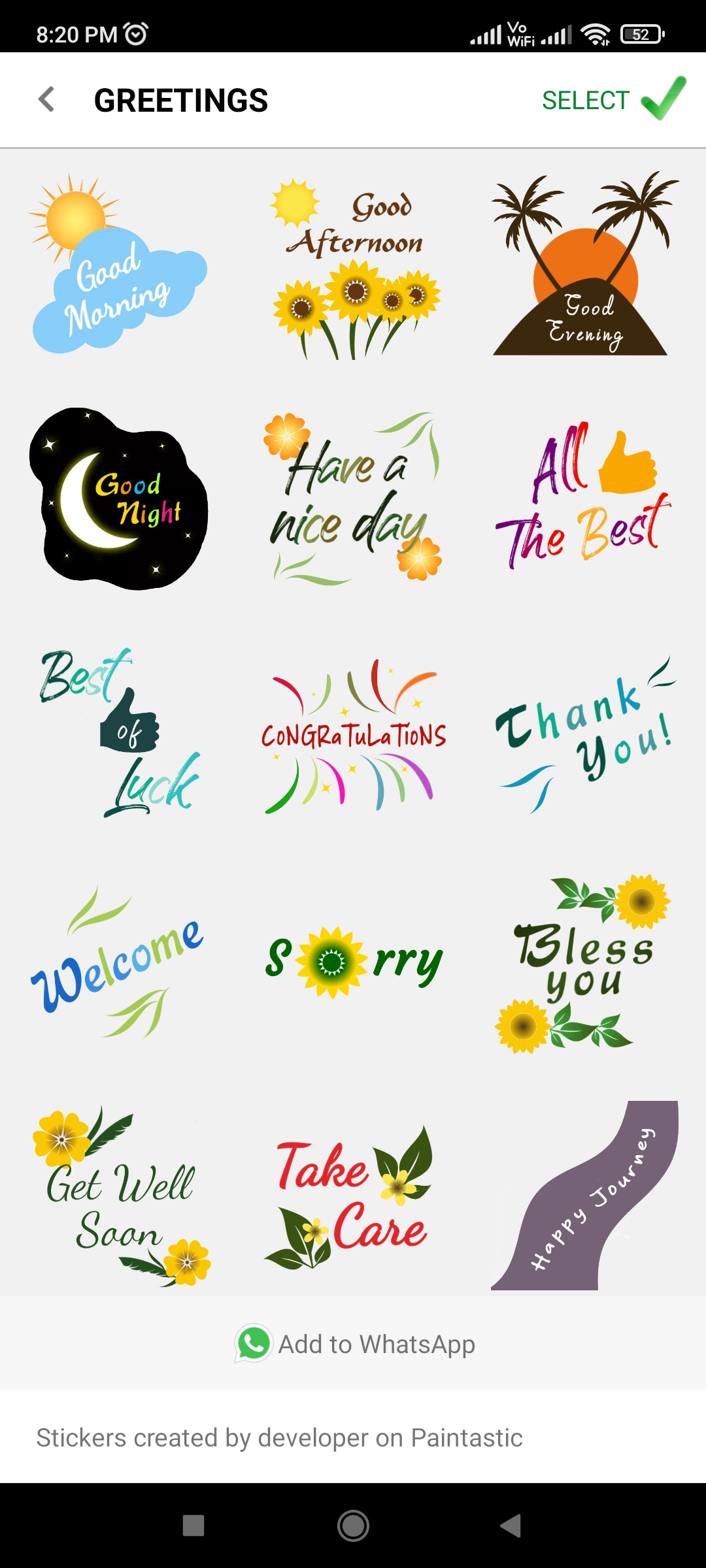
Task: Open recent apps with the square button
Action: (193, 1526)
